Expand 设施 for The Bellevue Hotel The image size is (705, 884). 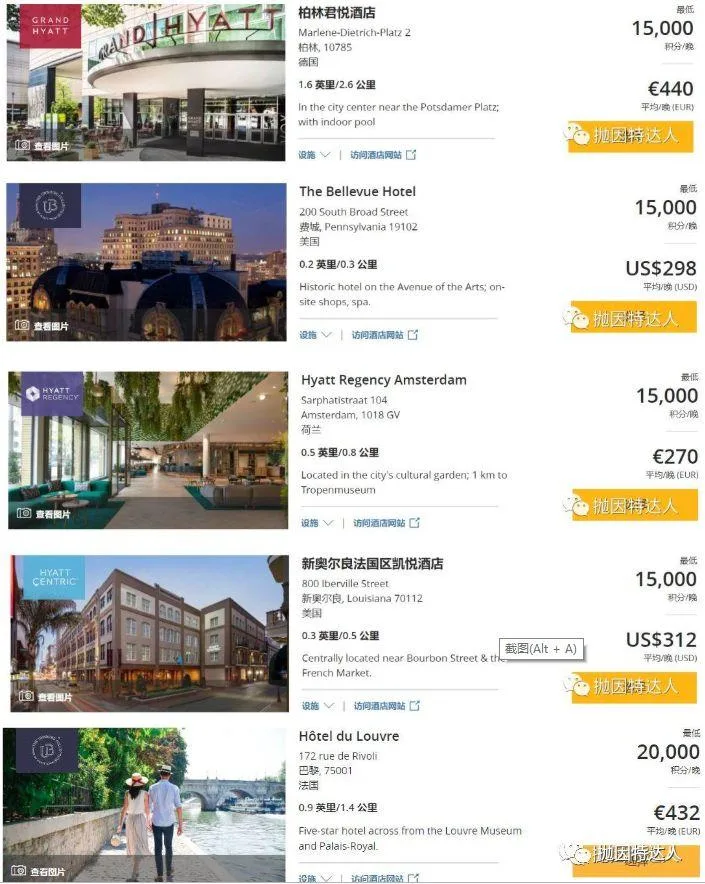click(315, 335)
